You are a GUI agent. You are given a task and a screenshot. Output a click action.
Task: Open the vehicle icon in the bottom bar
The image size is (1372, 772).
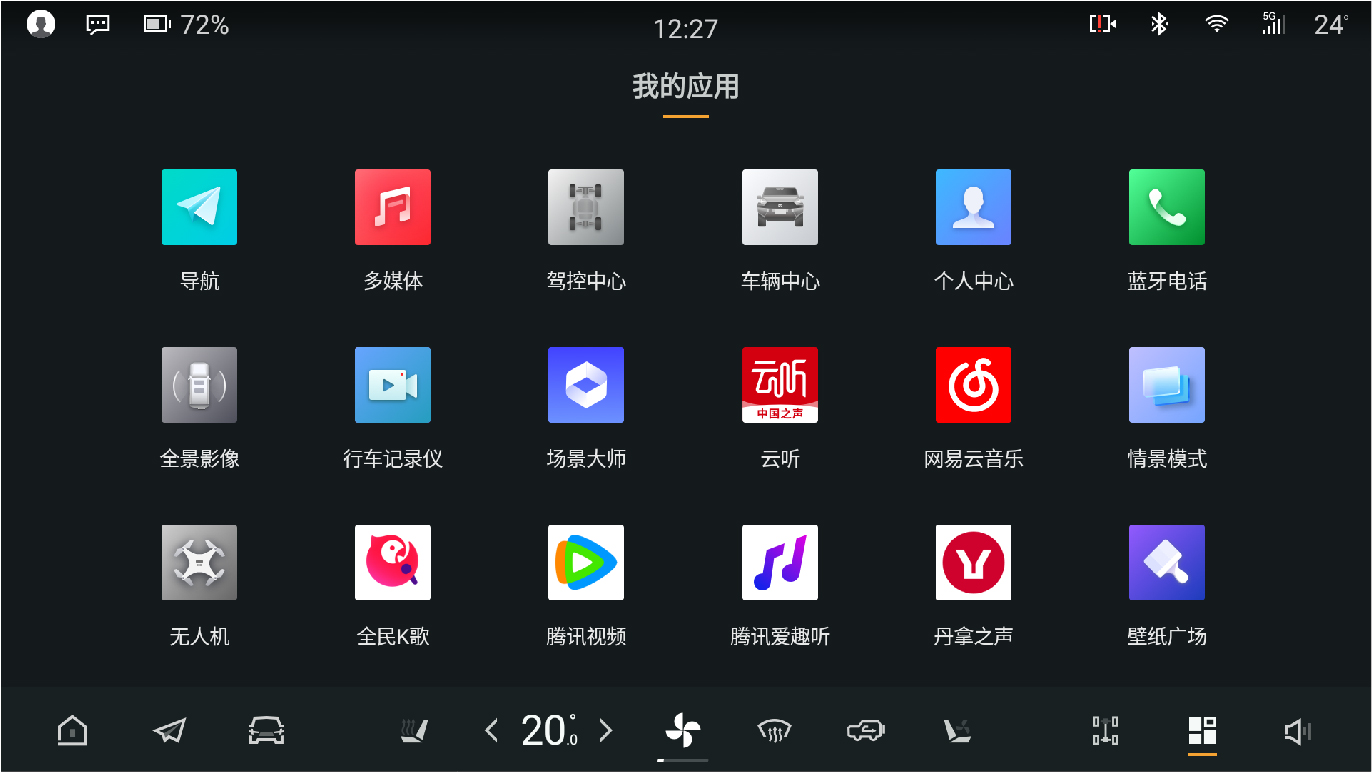[x=267, y=731]
